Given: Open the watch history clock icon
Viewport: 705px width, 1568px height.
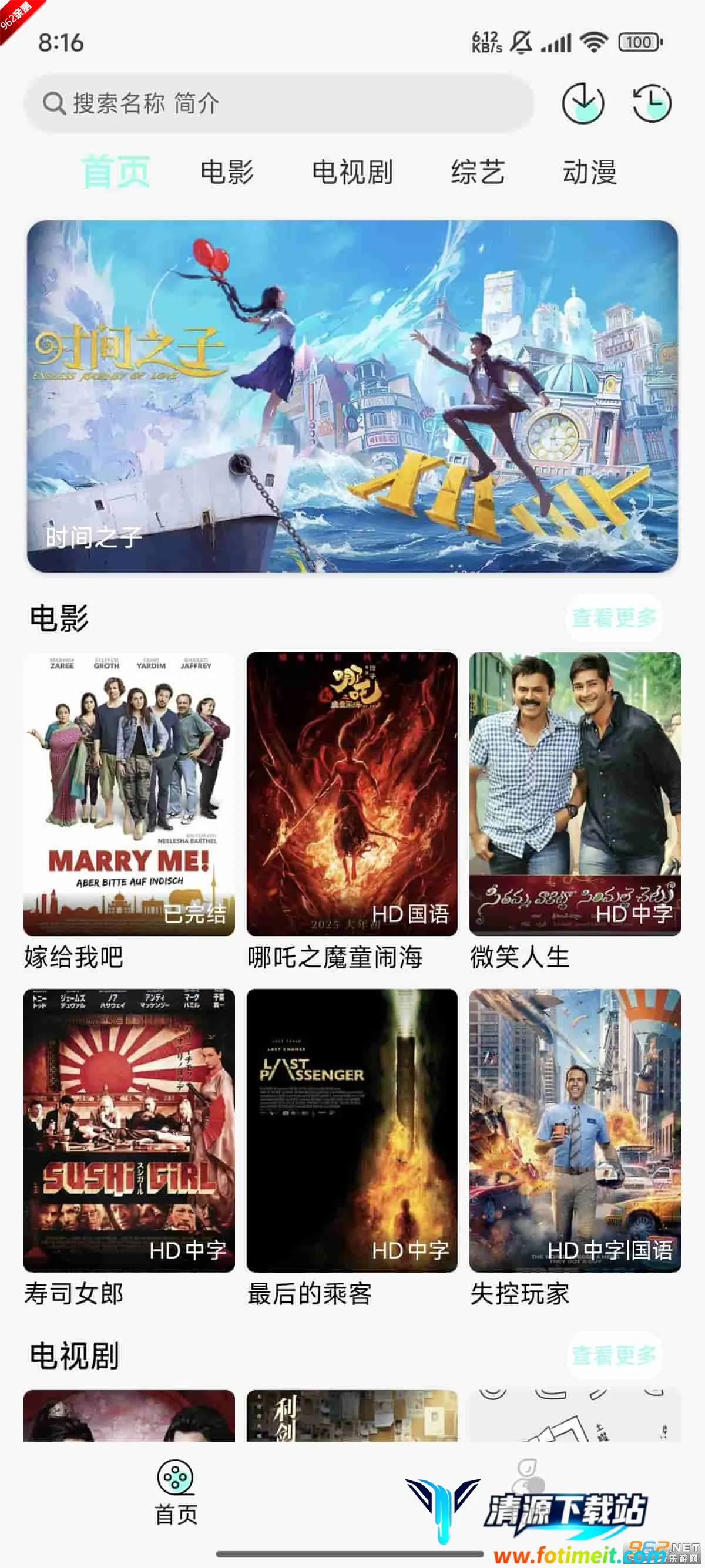Looking at the screenshot, I should (652, 103).
